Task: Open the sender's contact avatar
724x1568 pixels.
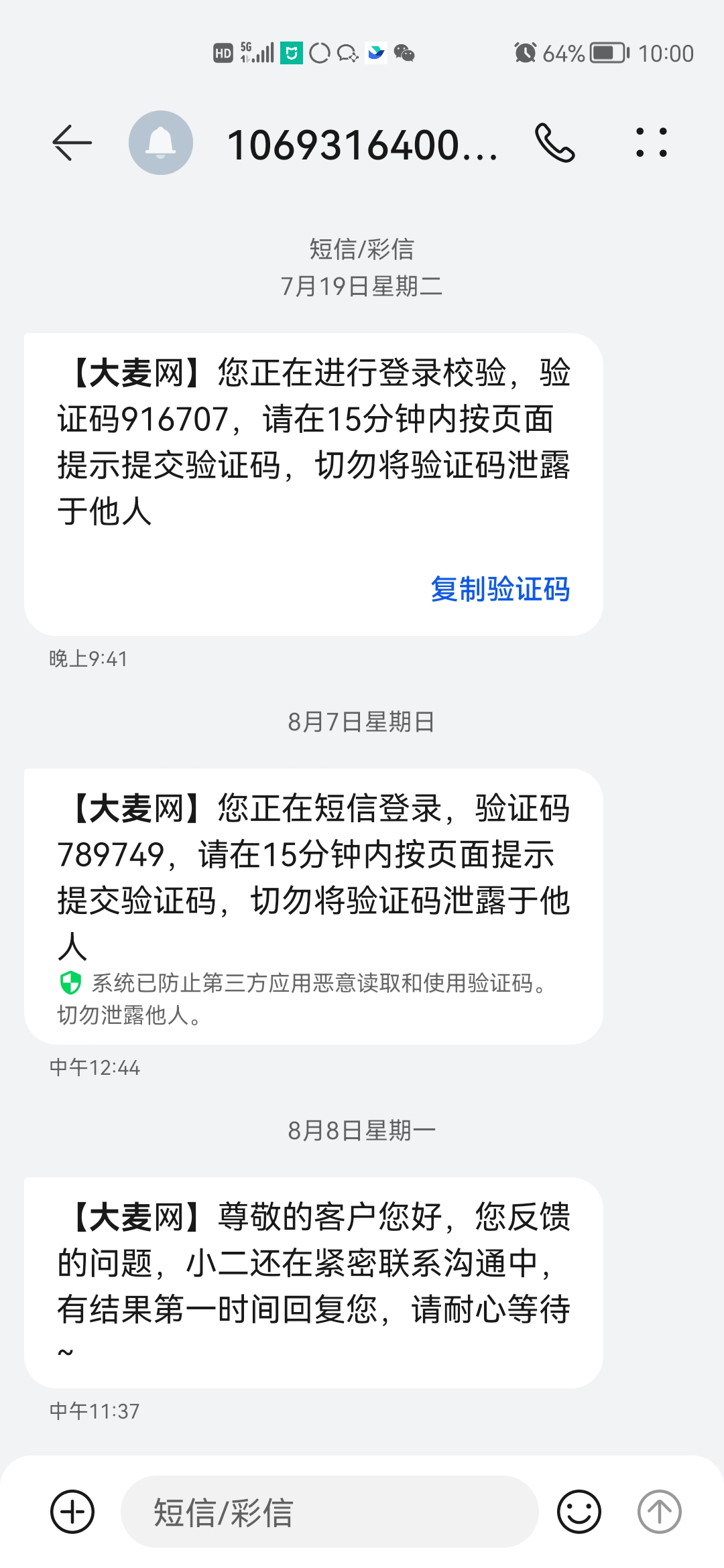Action: [161, 143]
